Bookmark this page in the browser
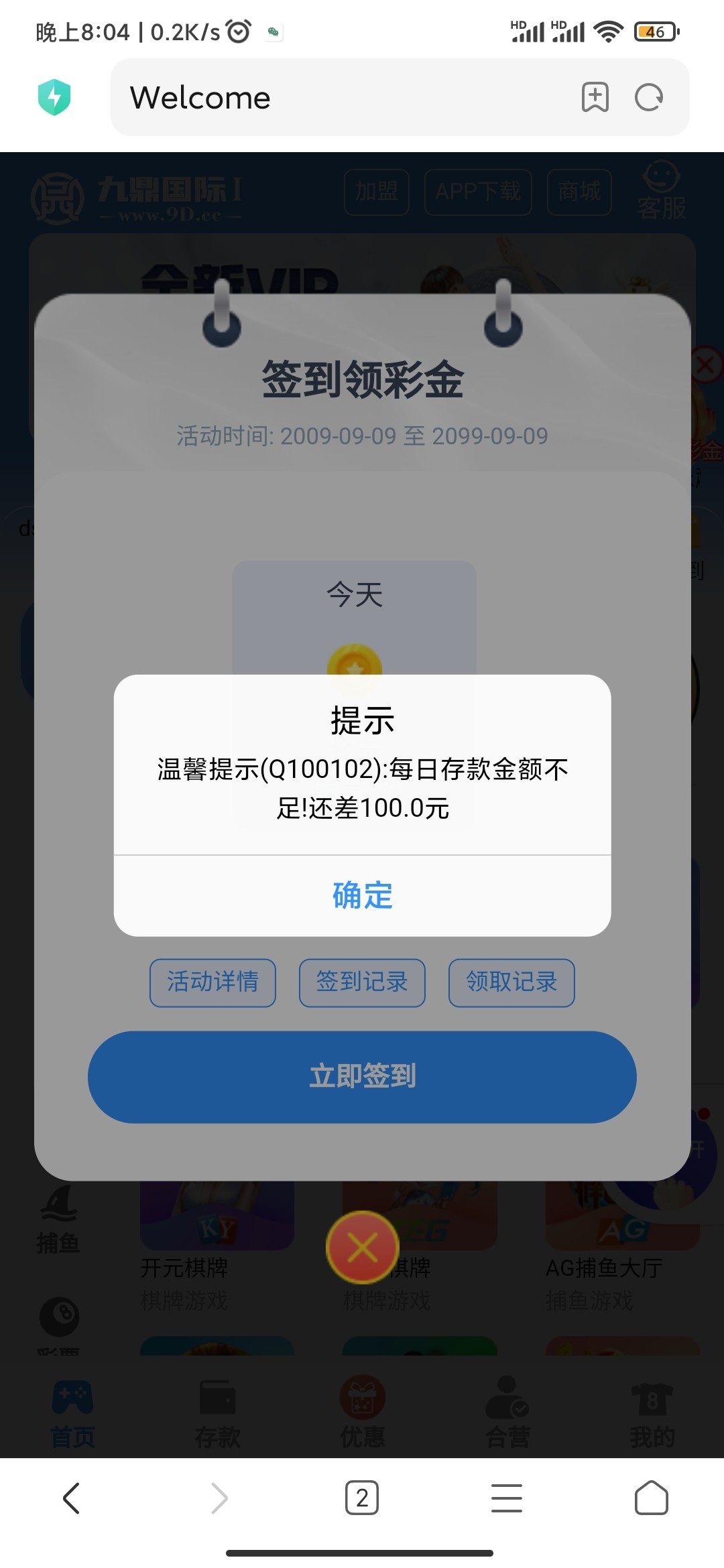Image resolution: width=724 pixels, height=1568 pixels. pyautogui.click(x=595, y=98)
